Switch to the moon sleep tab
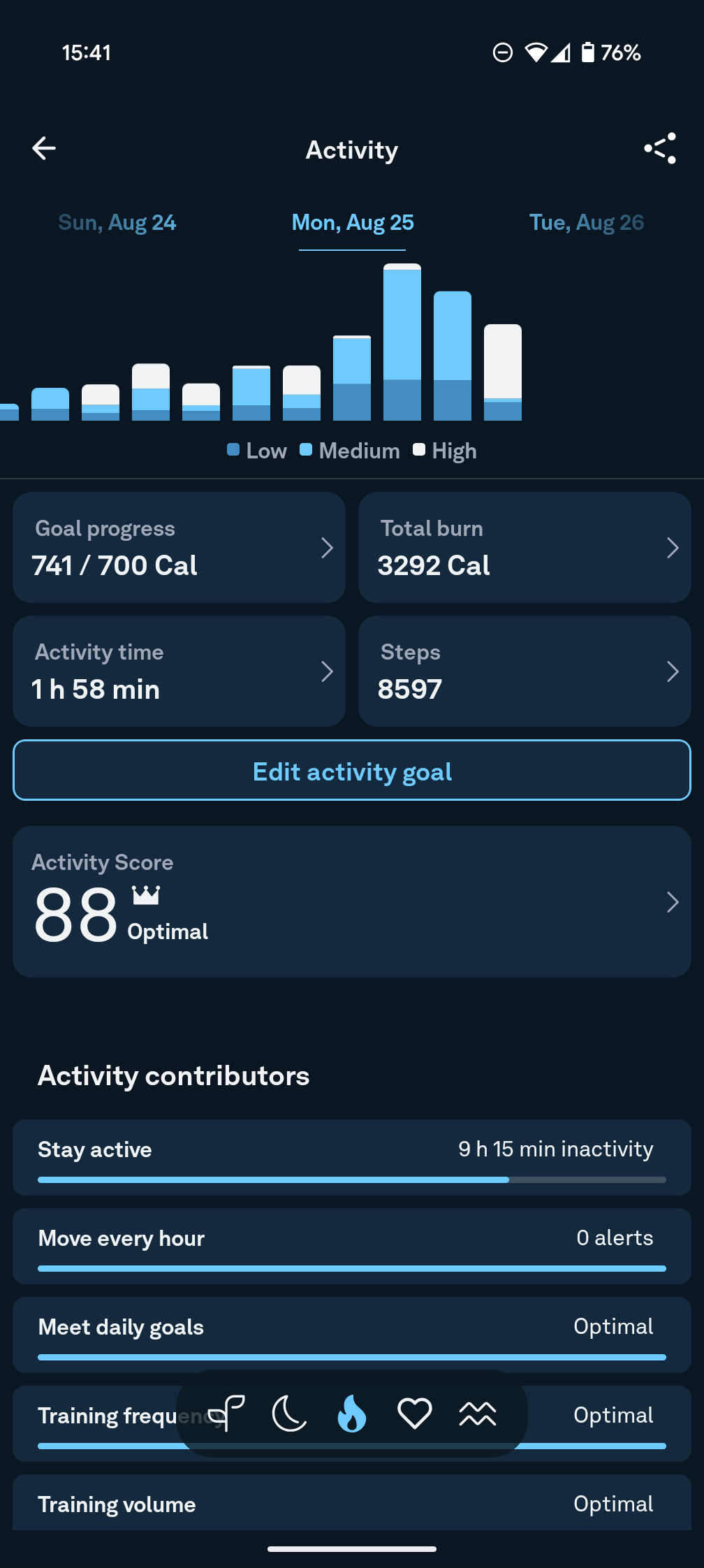The width and height of the screenshot is (704, 1568). pyautogui.click(x=289, y=1414)
